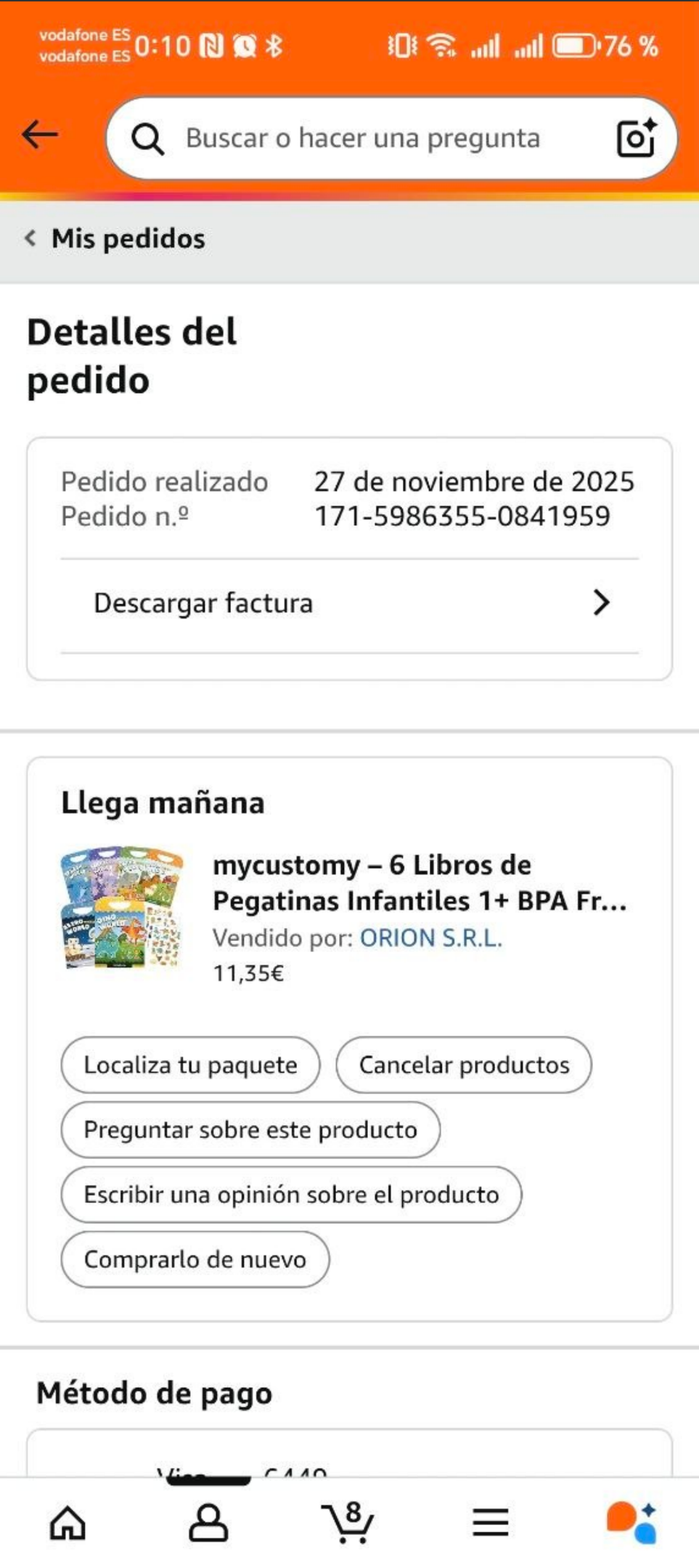Select Cancelar productos
699x1568 pixels.
(x=464, y=1065)
